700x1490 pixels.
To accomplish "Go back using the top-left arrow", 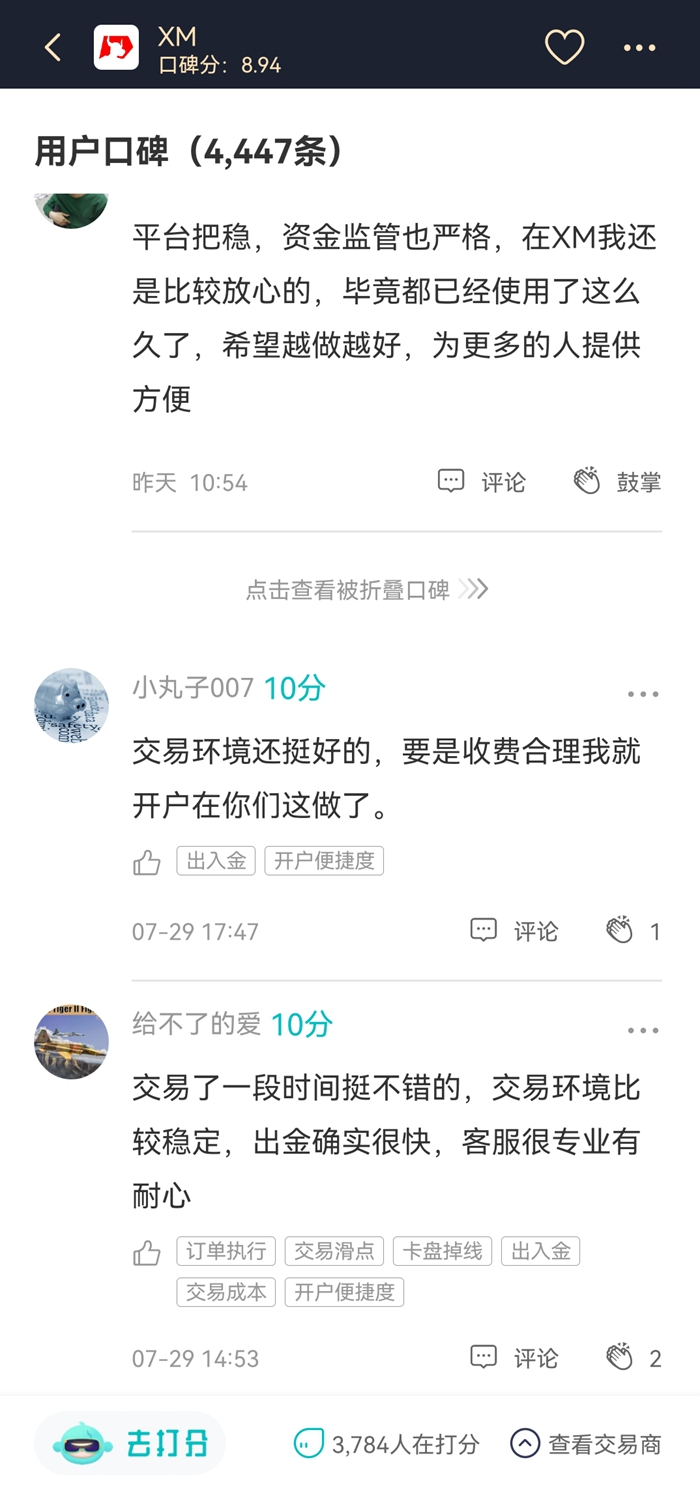I will tap(53, 47).
